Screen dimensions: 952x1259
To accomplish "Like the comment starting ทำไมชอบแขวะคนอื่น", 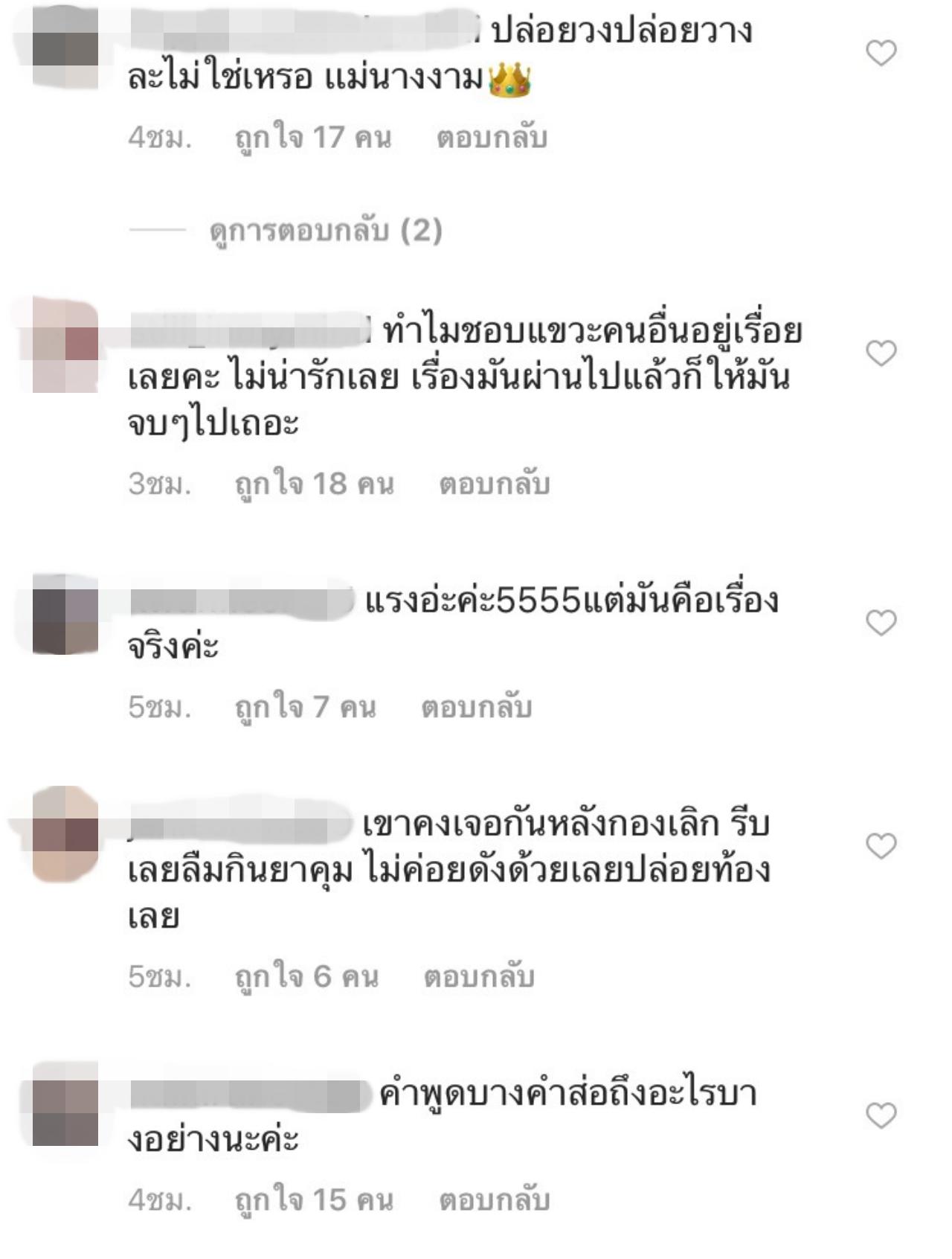I will [x=881, y=353].
